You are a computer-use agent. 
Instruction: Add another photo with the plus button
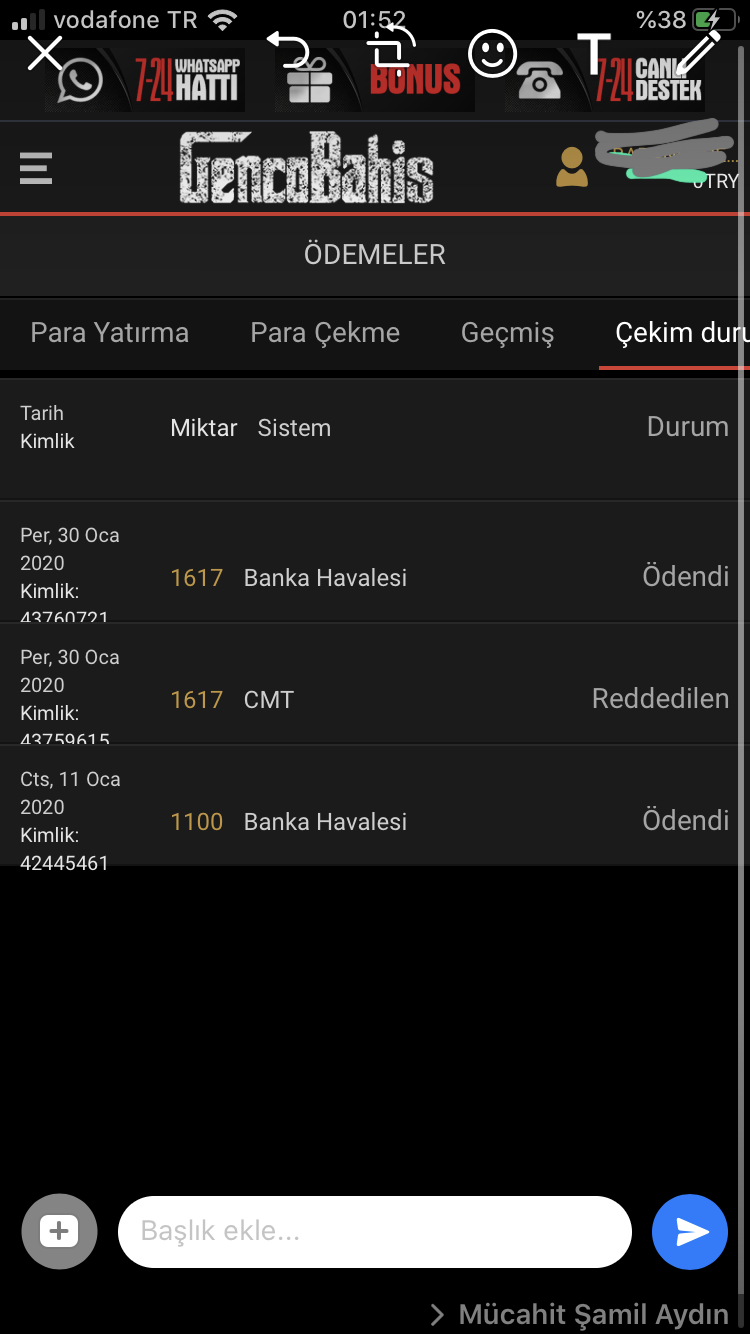(x=59, y=1231)
